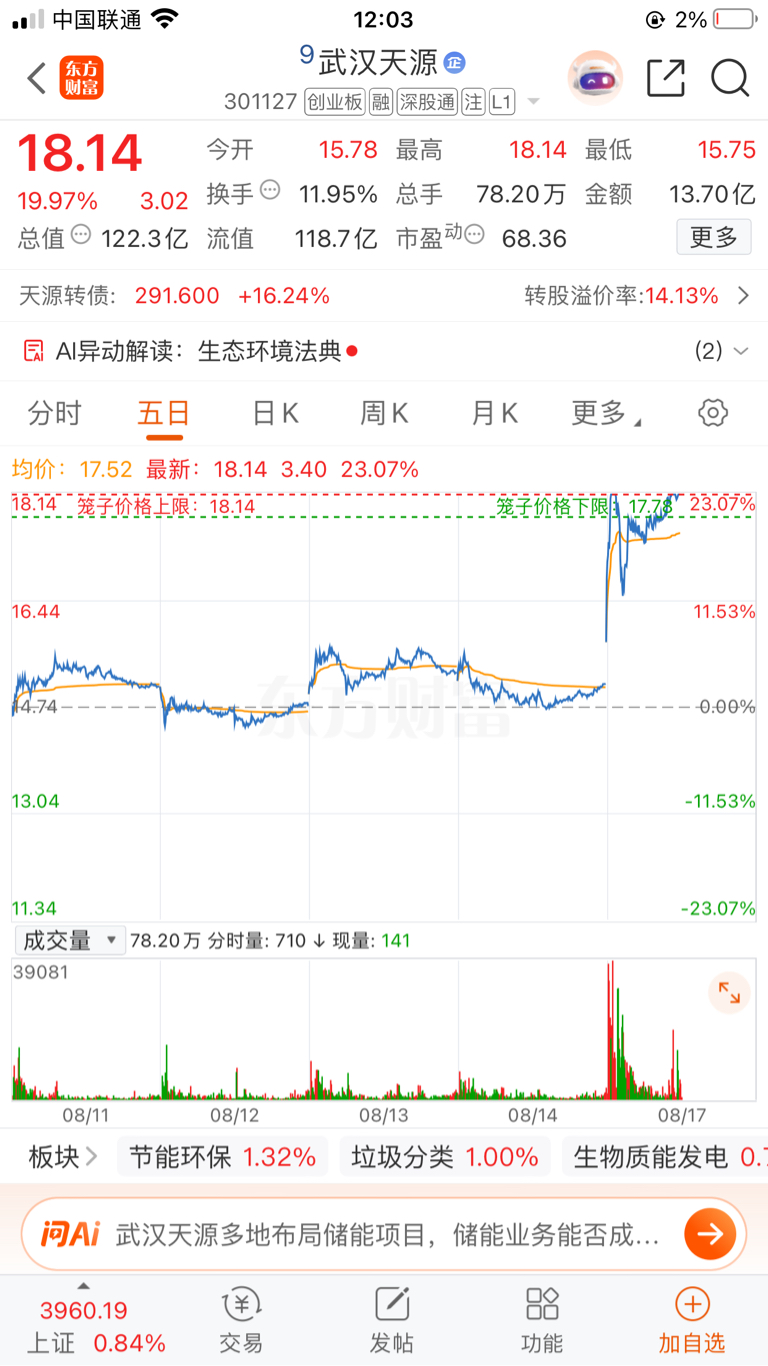Open the 垃圾分类 sector chip
The height and width of the screenshot is (1366, 768).
(445, 1158)
